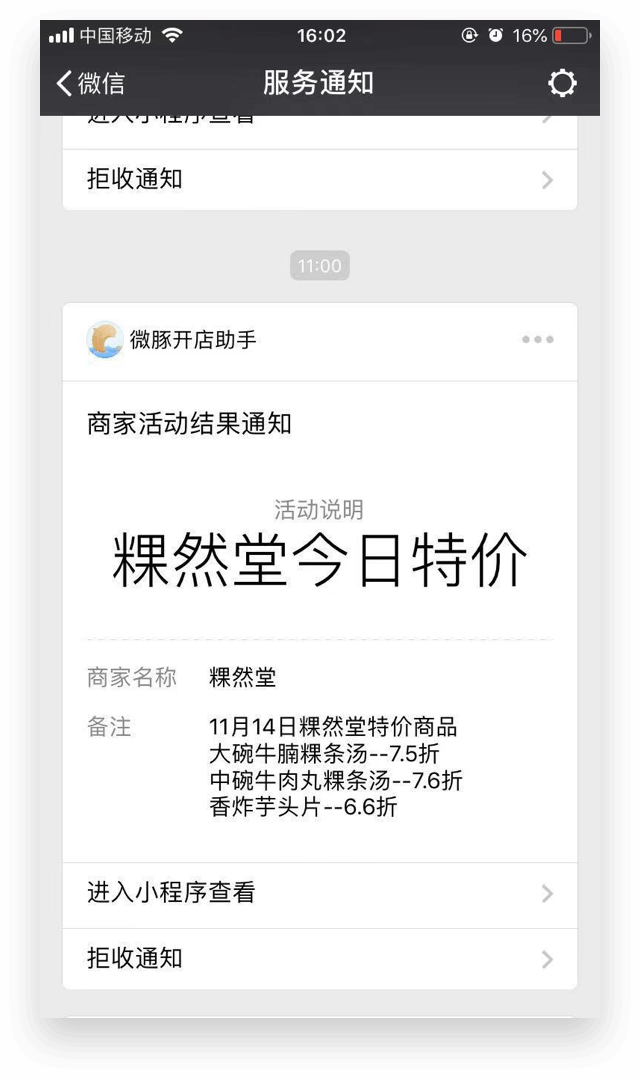
Task: Tap 拒收通知 in the card above 11:00
Action: coord(319,180)
